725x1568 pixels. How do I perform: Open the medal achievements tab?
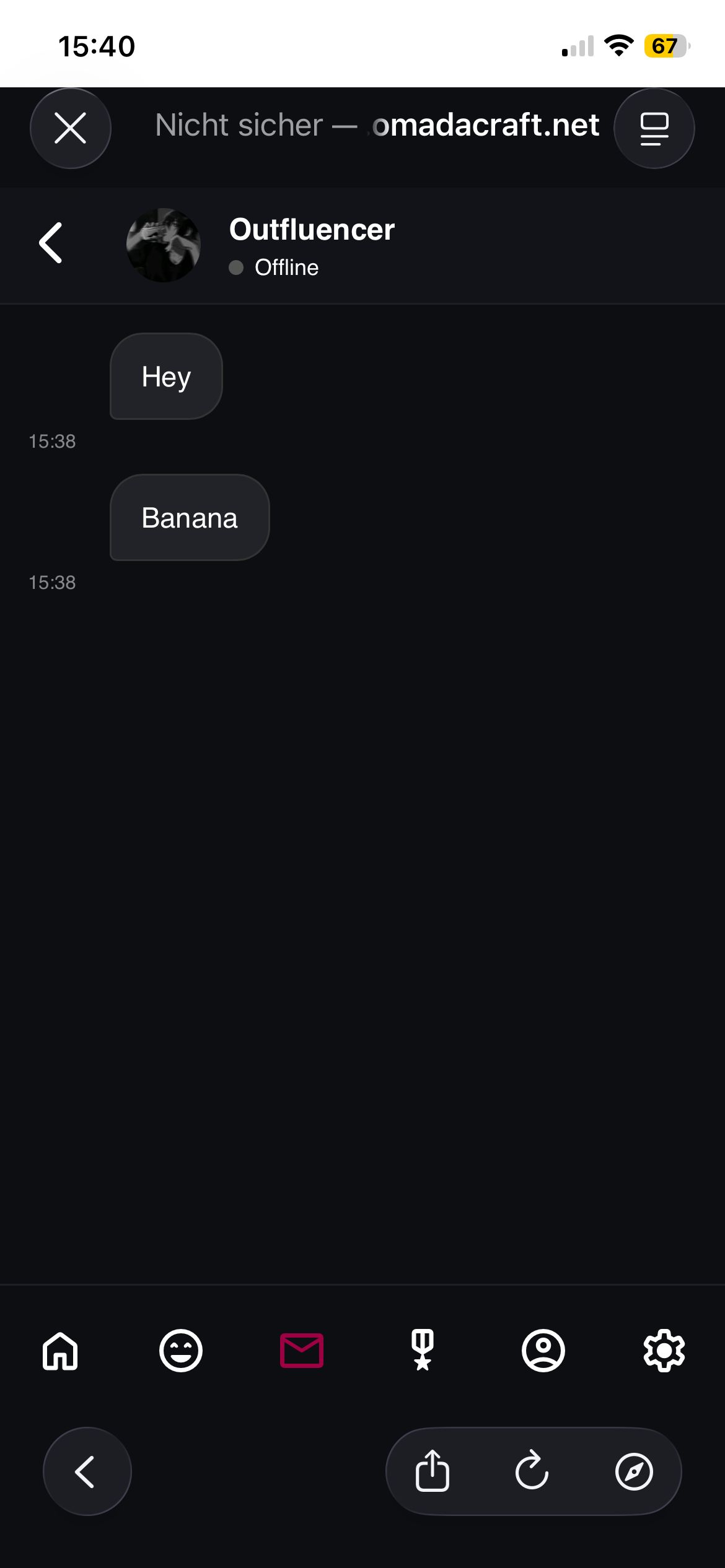click(423, 1351)
